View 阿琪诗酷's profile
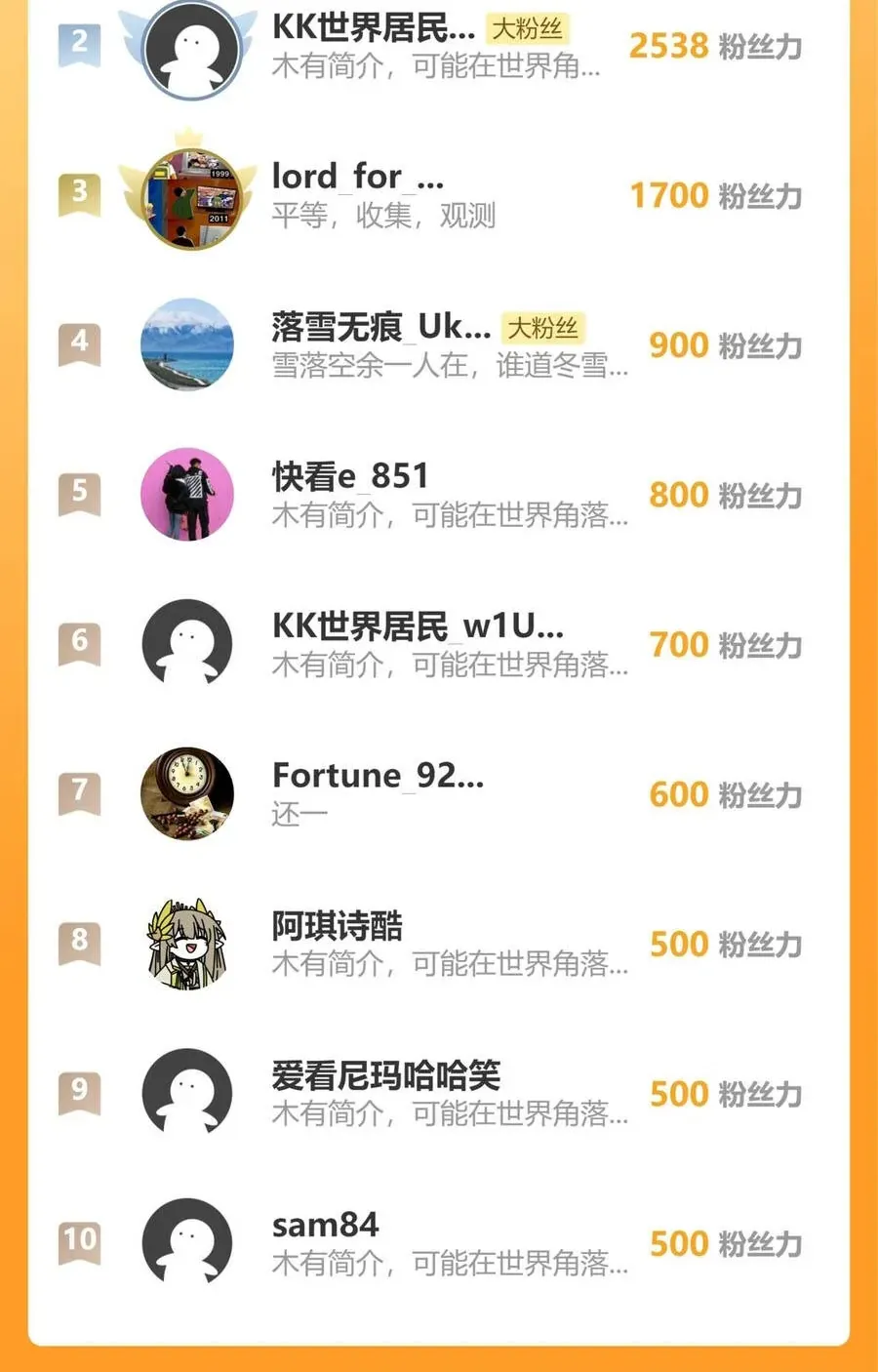This screenshot has height=1372, width=878. click(x=338, y=926)
